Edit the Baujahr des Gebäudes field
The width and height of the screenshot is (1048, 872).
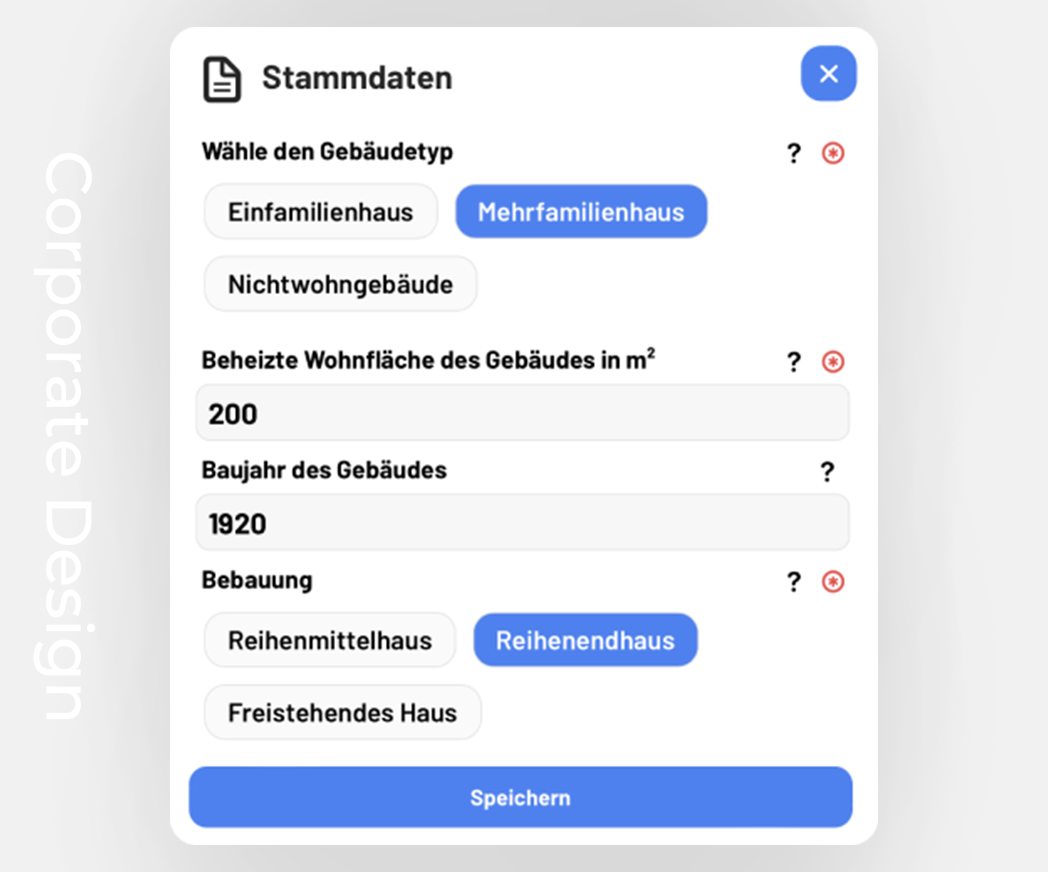pos(522,523)
